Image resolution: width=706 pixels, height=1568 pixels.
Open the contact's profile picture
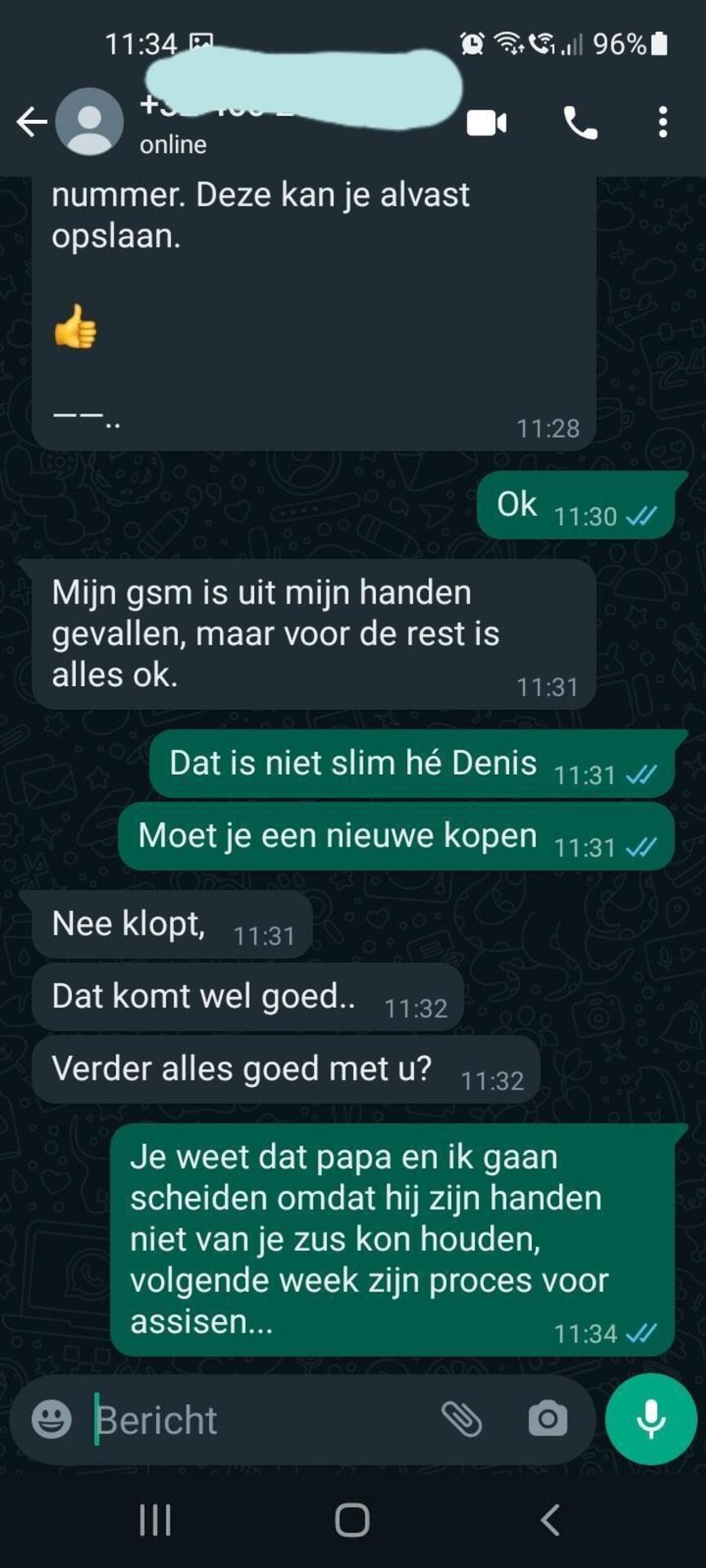tap(89, 122)
